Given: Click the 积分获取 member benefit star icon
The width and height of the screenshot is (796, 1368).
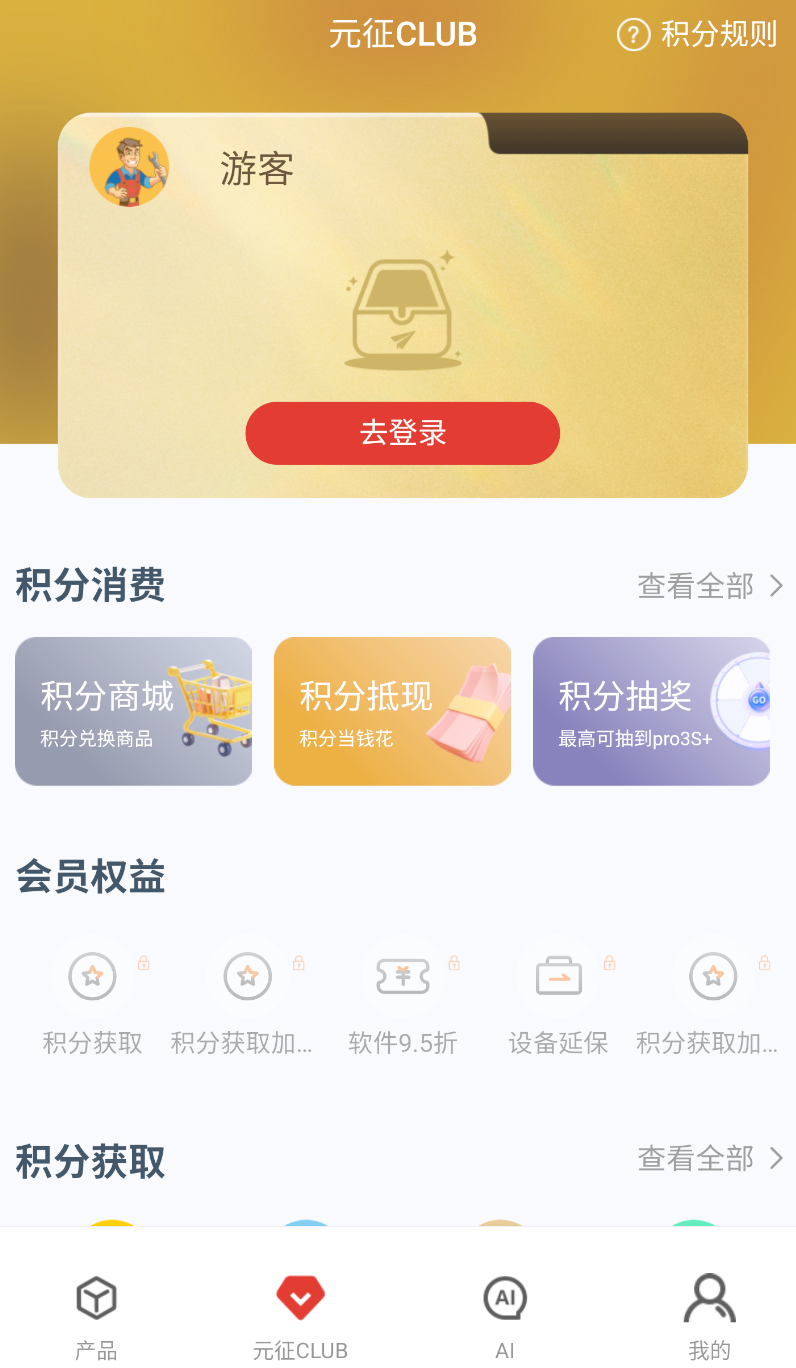Looking at the screenshot, I should (x=92, y=977).
